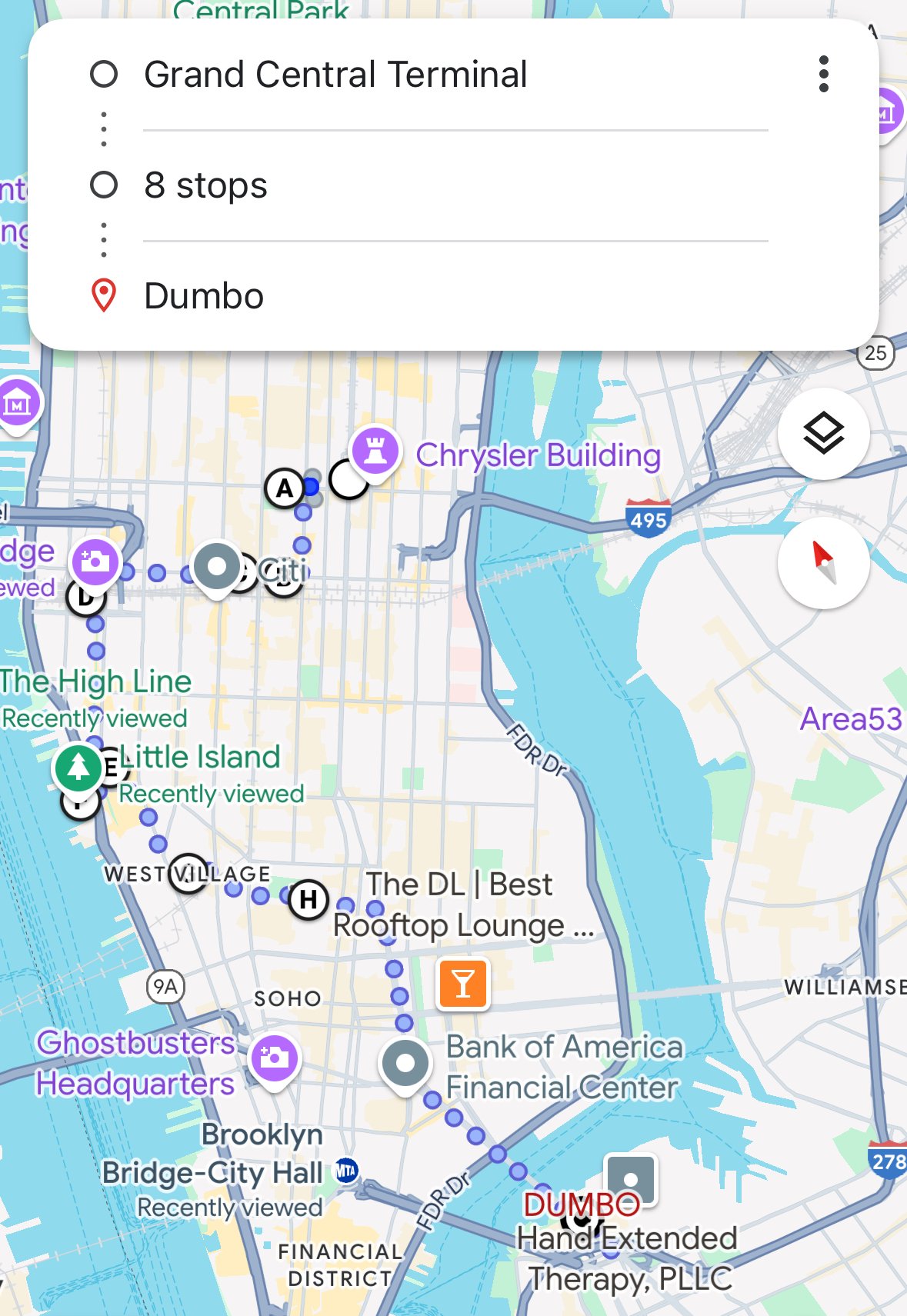Screen dimensions: 907x1316
Task: Tap the compass to reorient map
Action: 823,563
